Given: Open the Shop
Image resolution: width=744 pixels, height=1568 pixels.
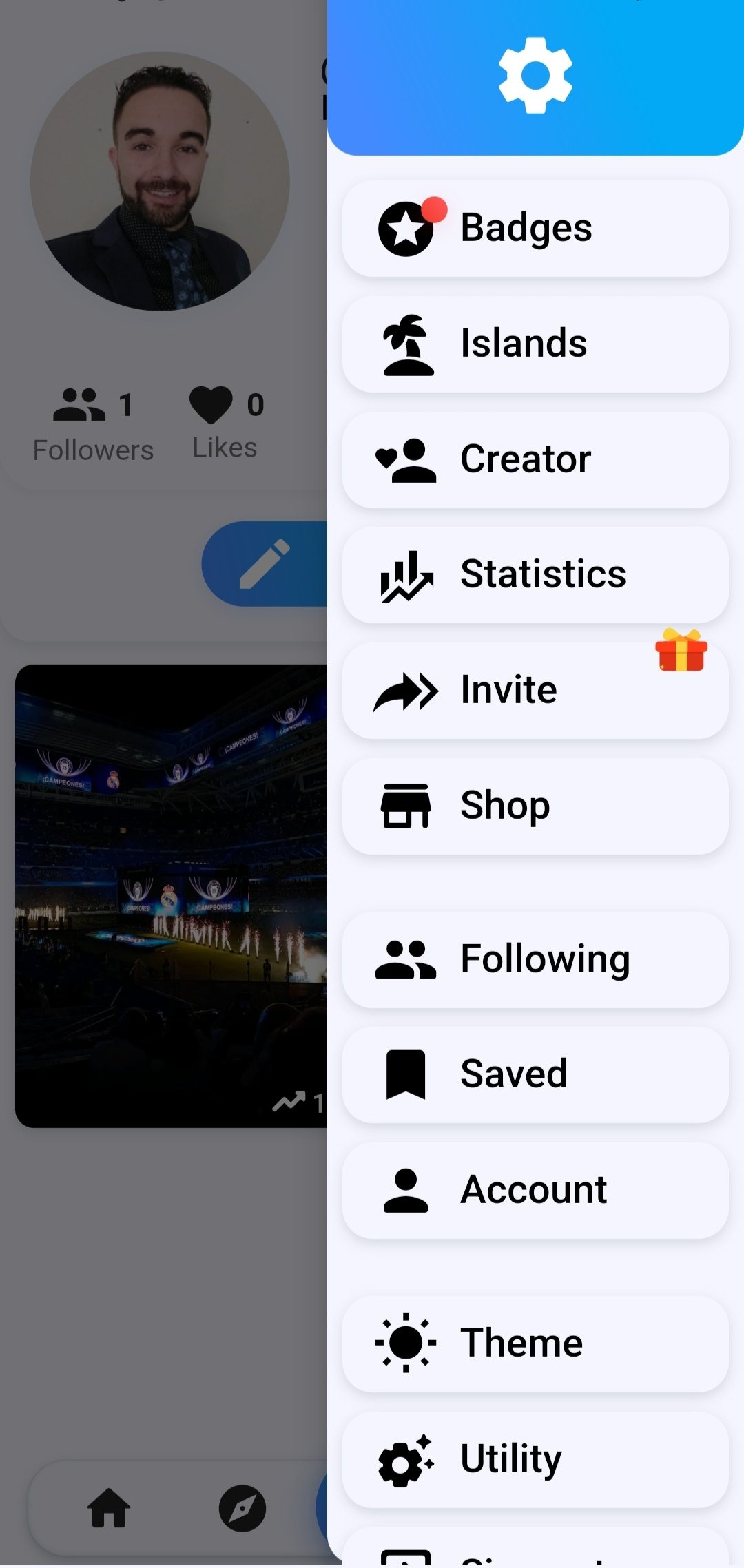Looking at the screenshot, I should (535, 806).
